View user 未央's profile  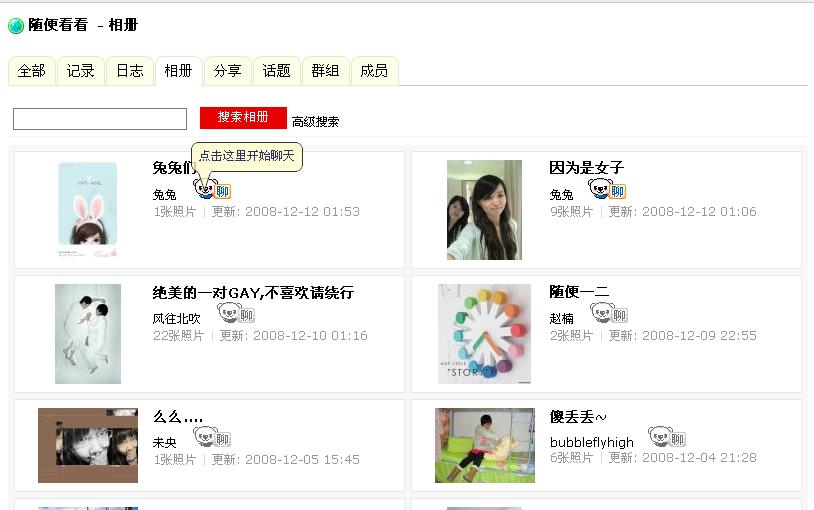[164, 442]
